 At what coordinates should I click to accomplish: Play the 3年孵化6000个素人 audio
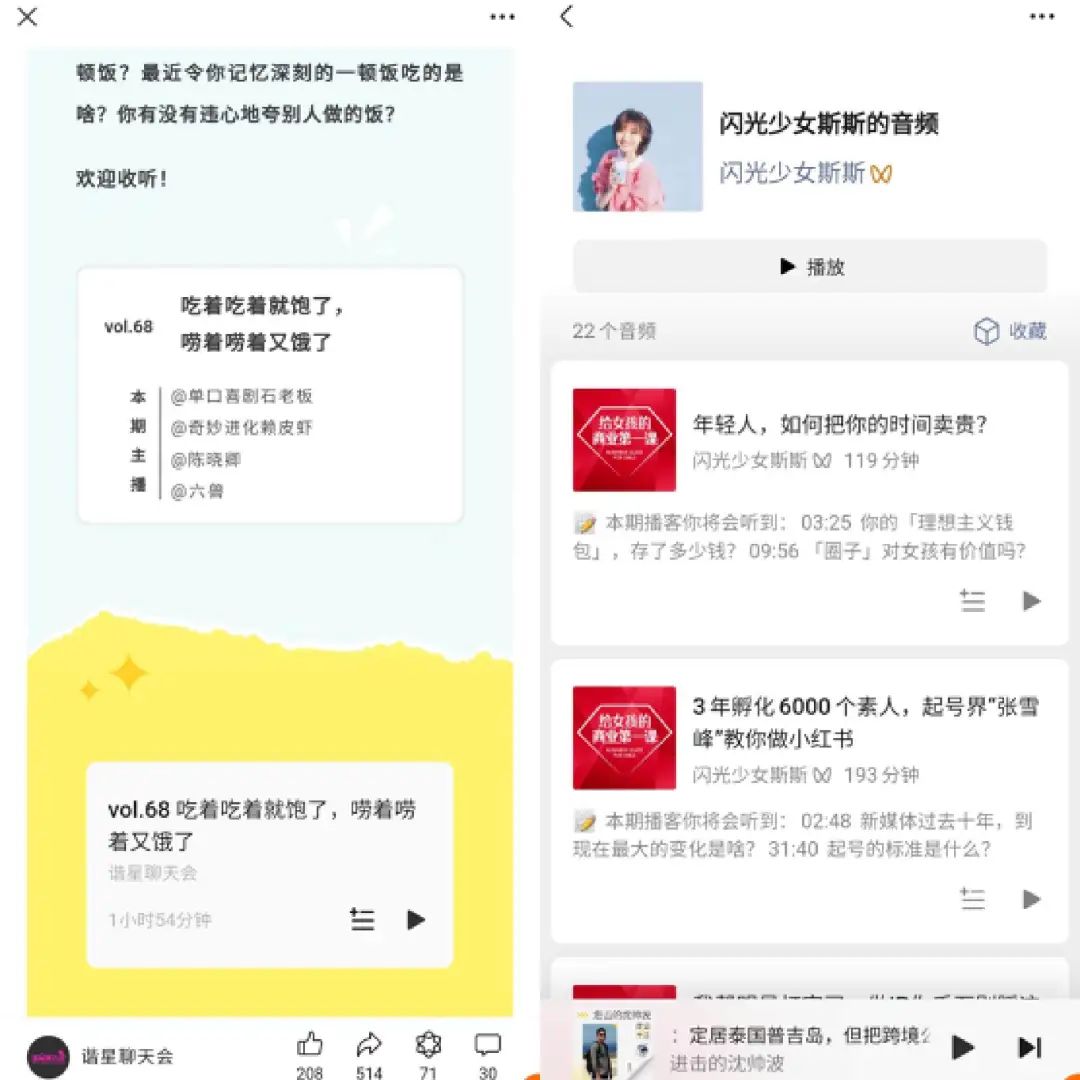point(1031,899)
